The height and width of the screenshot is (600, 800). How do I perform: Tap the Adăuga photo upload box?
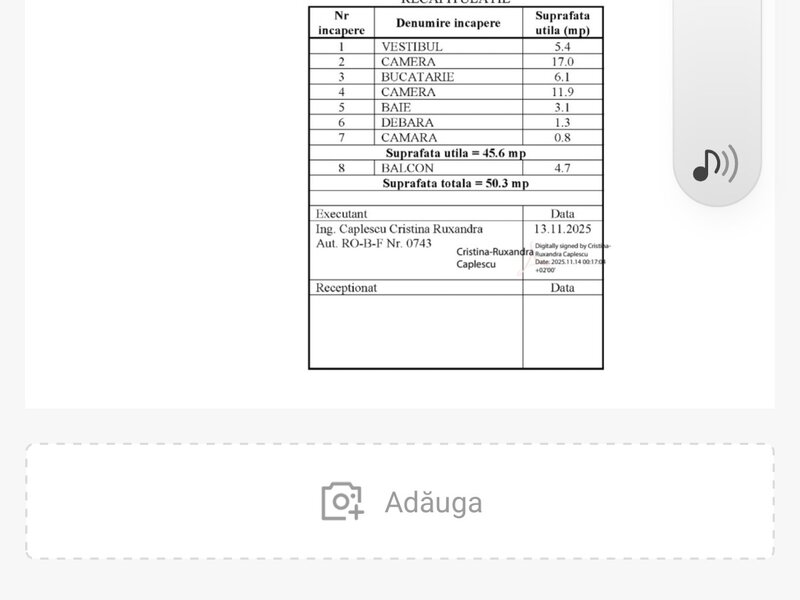(400, 502)
